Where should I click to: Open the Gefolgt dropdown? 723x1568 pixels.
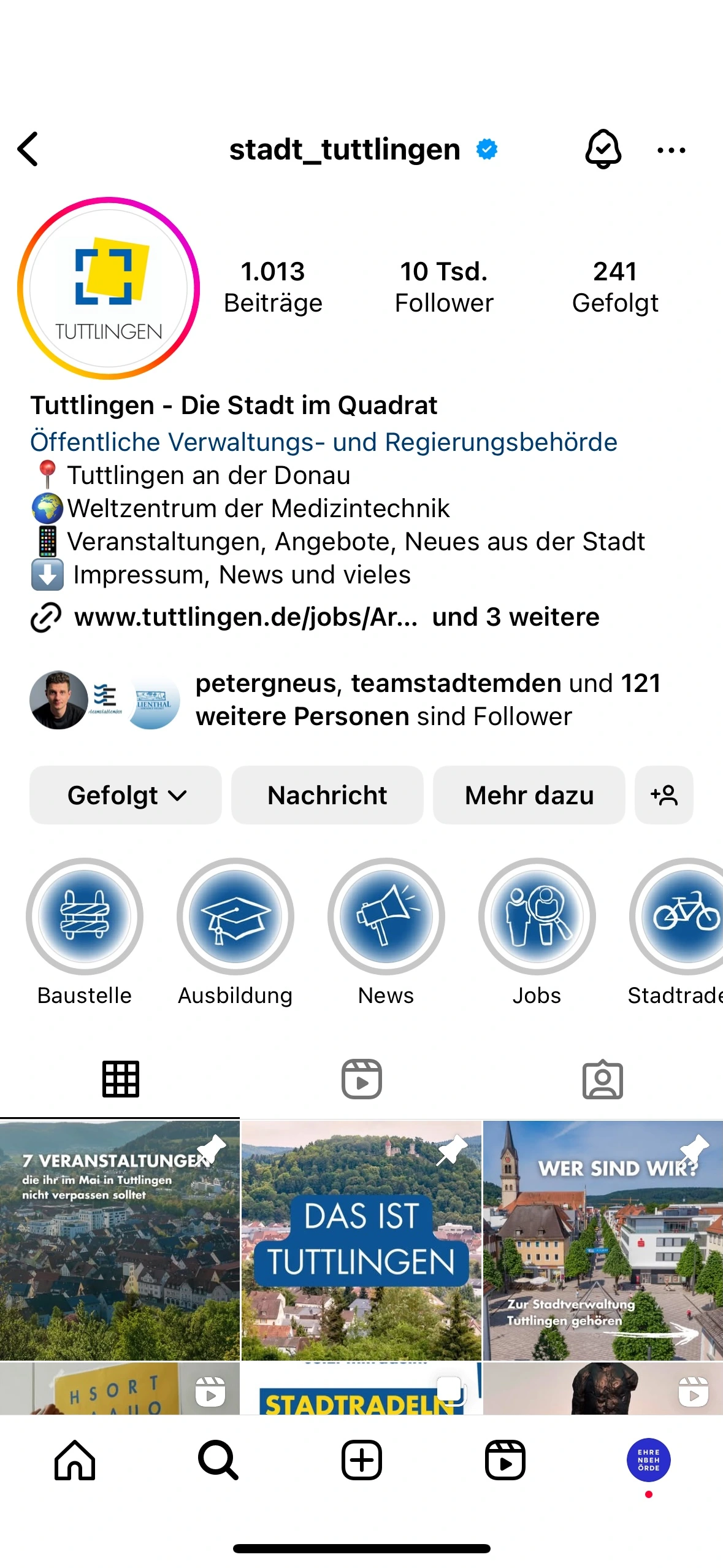pyautogui.click(x=125, y=794)
